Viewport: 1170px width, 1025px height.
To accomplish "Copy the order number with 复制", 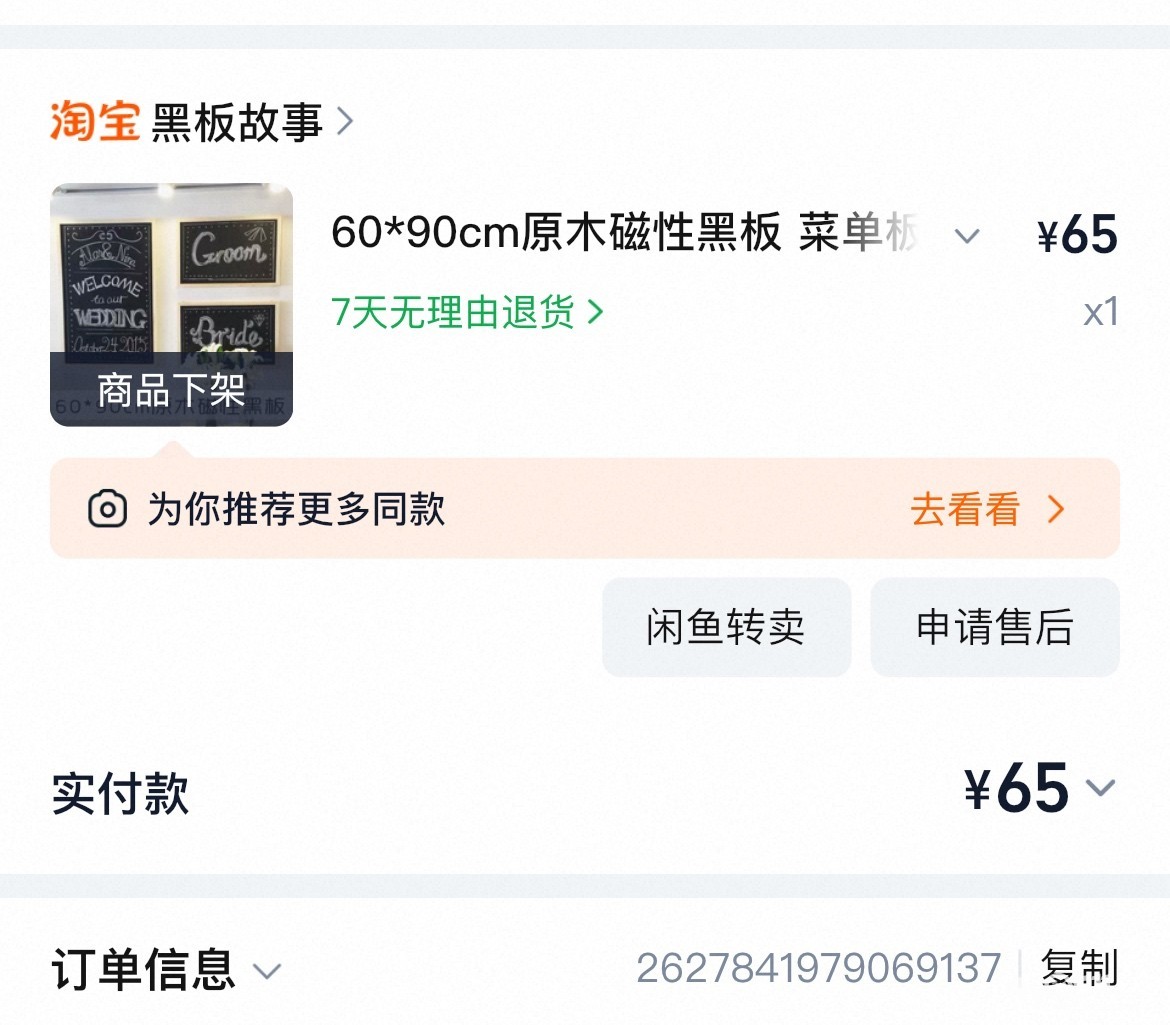I will (1079, 968).
